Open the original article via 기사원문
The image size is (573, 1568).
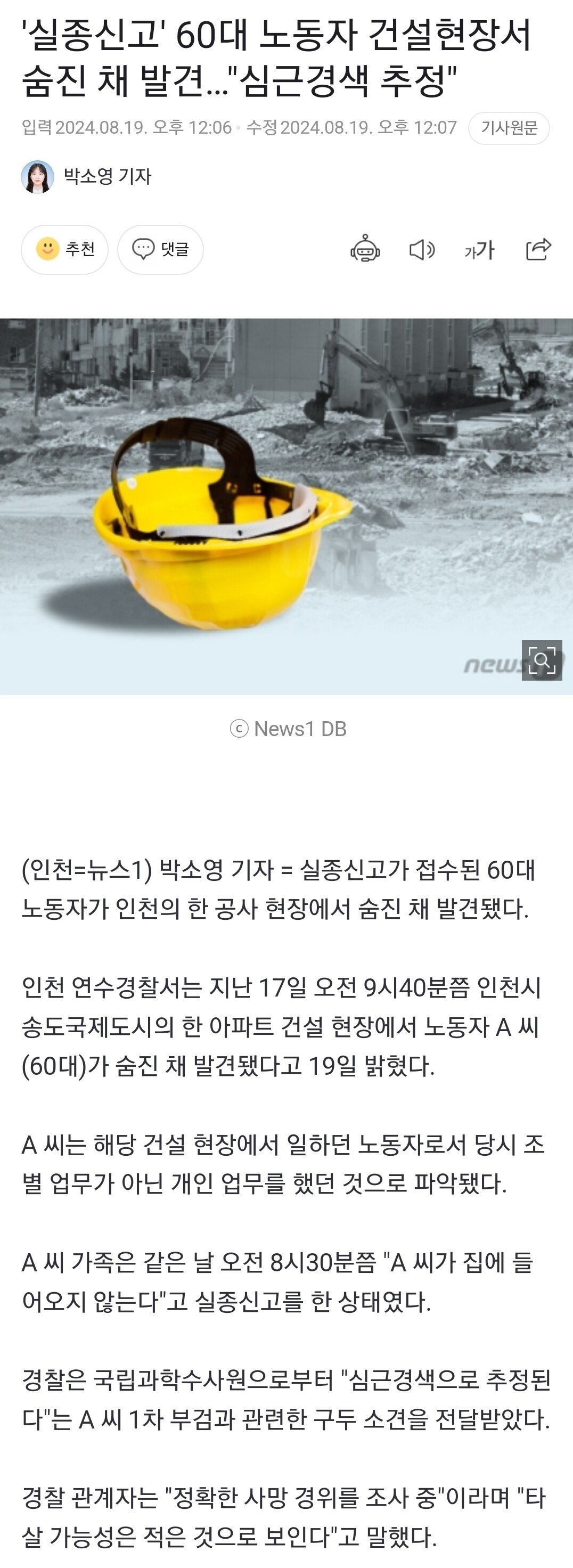pyautogui.click(x=509, y=128)
